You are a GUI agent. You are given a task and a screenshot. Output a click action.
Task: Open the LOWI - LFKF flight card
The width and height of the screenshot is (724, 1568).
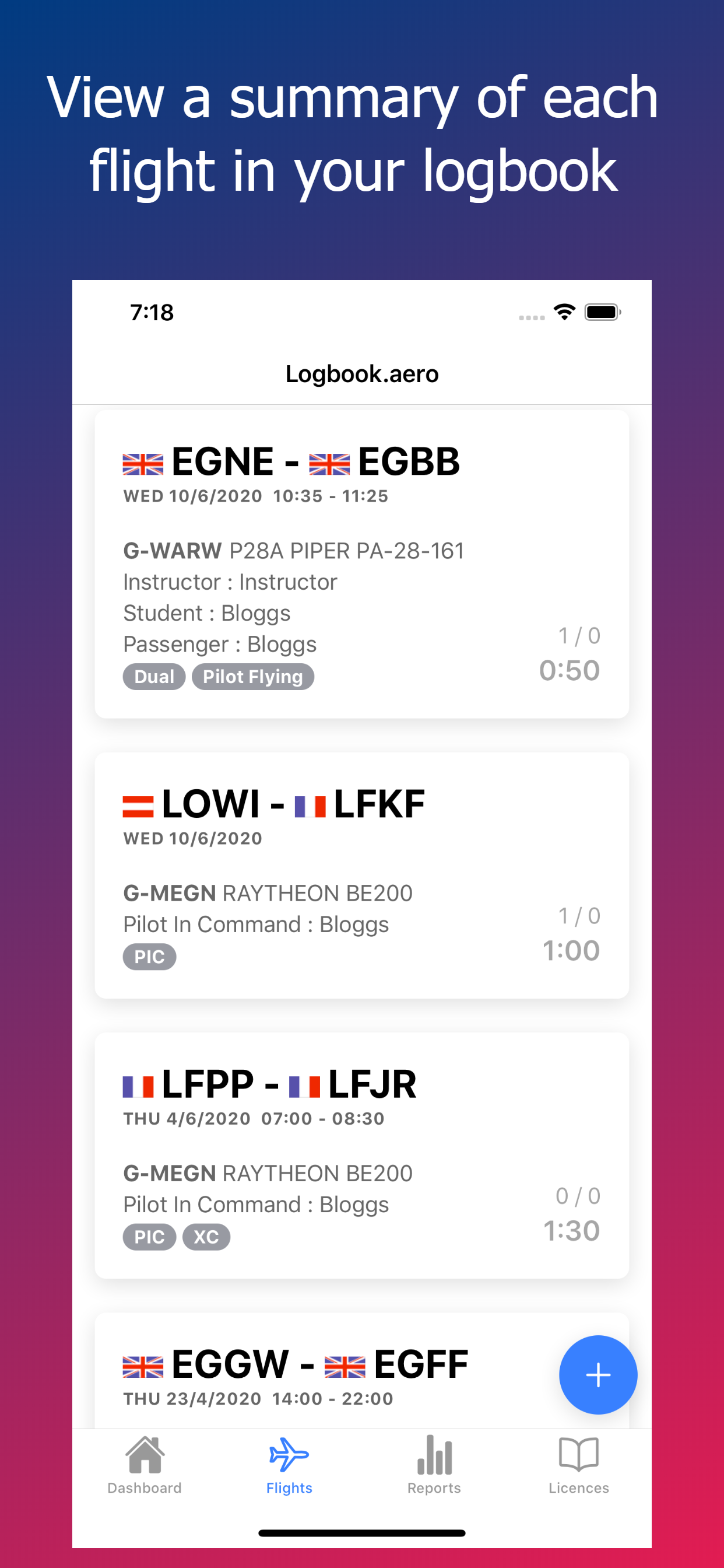point(362,873)
